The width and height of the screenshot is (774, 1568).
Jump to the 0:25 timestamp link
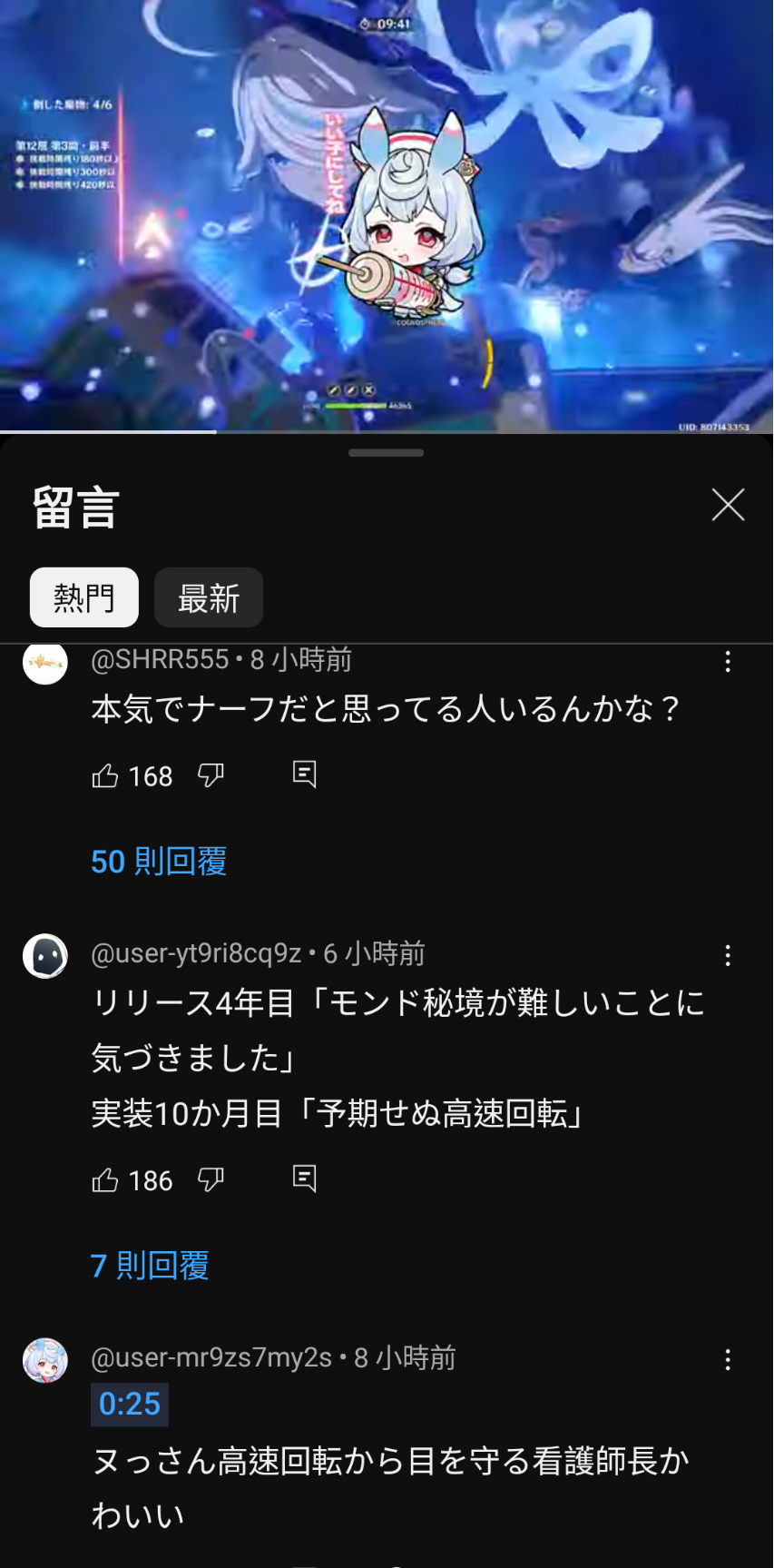(130, 1404)
